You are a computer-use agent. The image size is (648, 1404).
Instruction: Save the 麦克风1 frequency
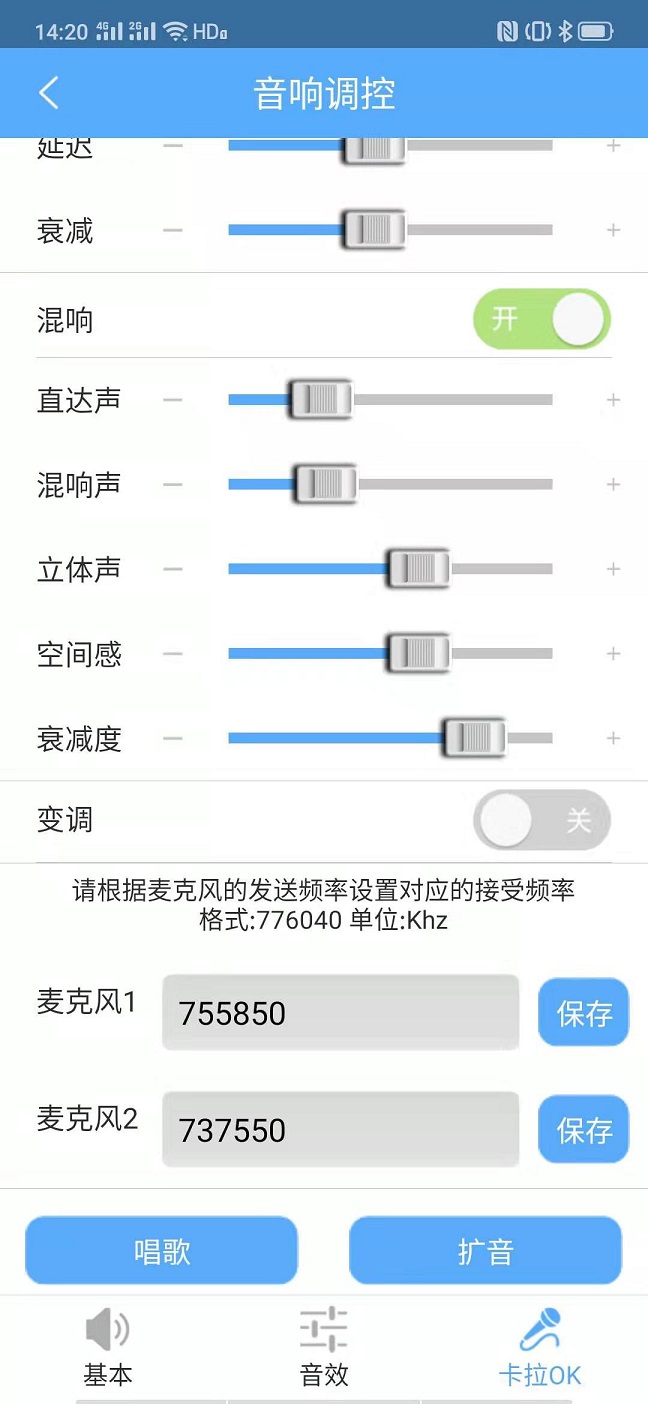coord(584,1013)
